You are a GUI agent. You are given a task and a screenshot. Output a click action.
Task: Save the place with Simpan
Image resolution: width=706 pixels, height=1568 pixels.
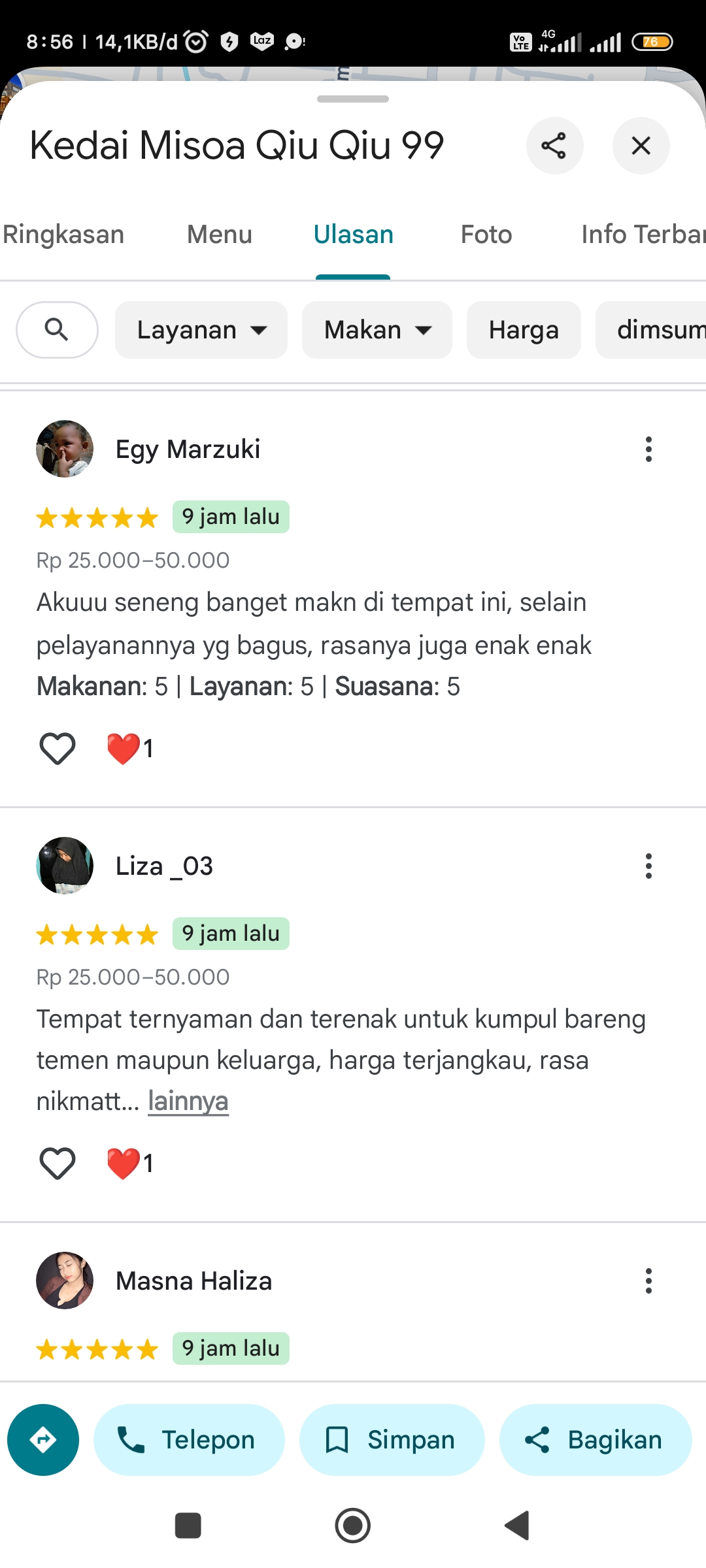pyautogui.click(x=392, y=1440)
